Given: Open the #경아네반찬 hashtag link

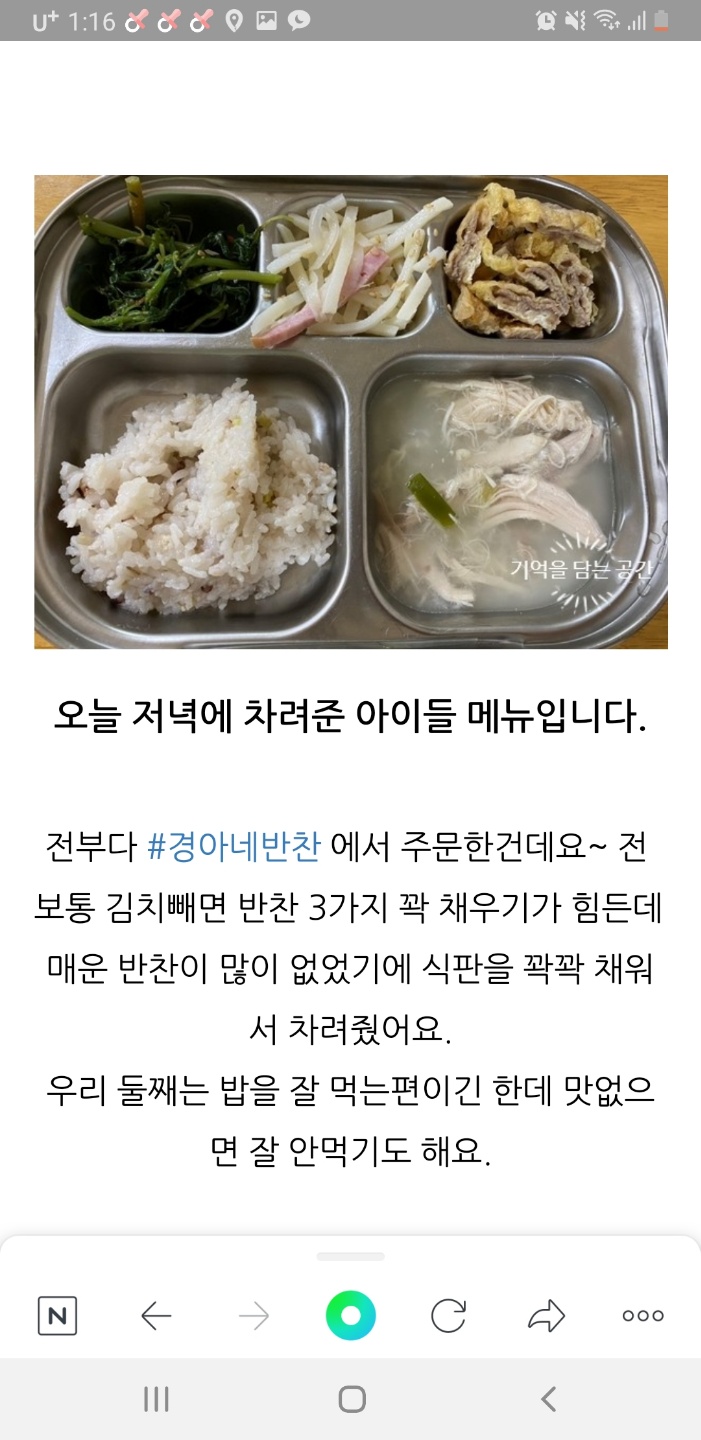Looking at the screenshot, I should pos(234,847).
